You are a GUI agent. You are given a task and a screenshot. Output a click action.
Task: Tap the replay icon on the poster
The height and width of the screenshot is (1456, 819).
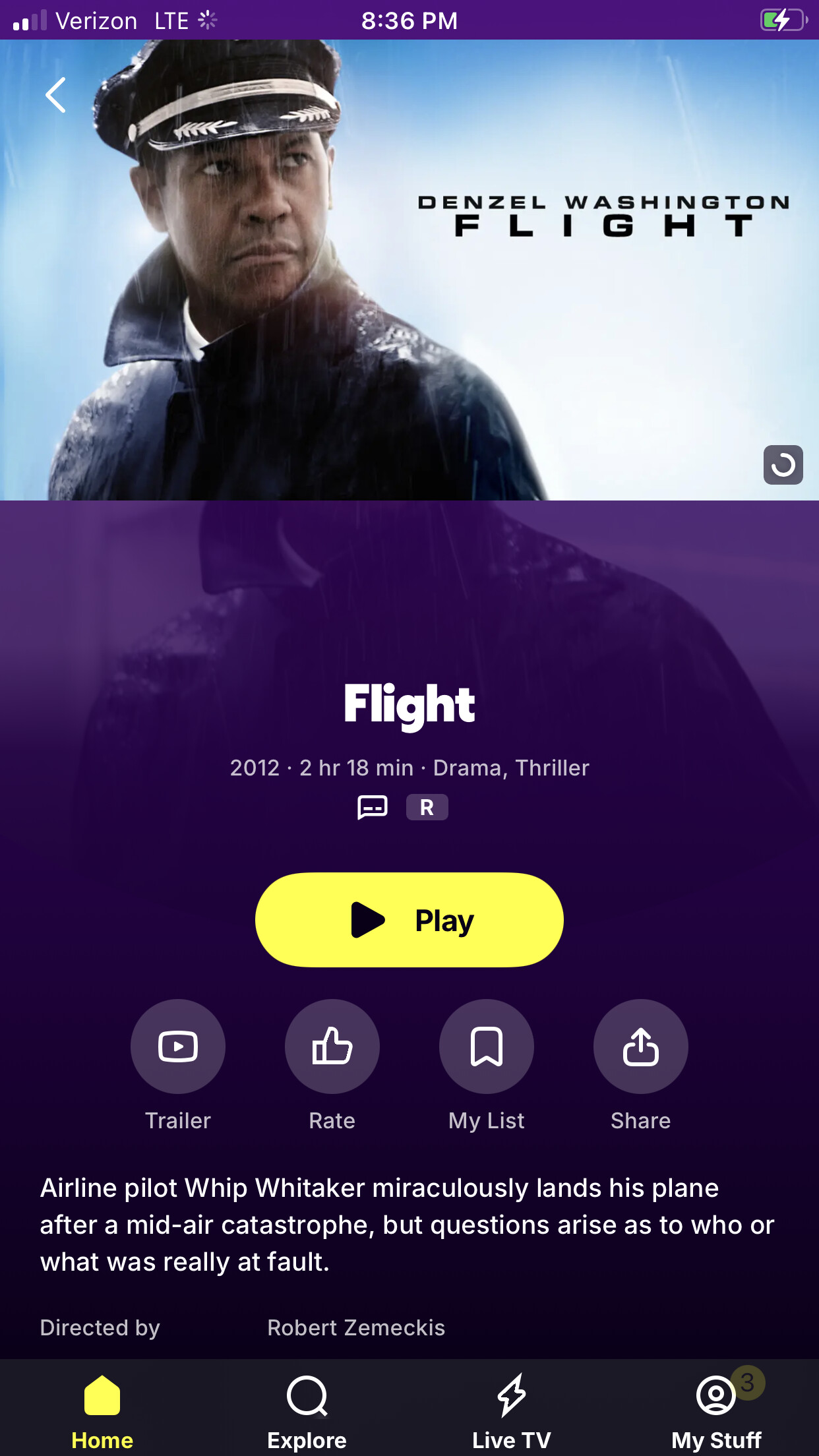coord(783,465)
